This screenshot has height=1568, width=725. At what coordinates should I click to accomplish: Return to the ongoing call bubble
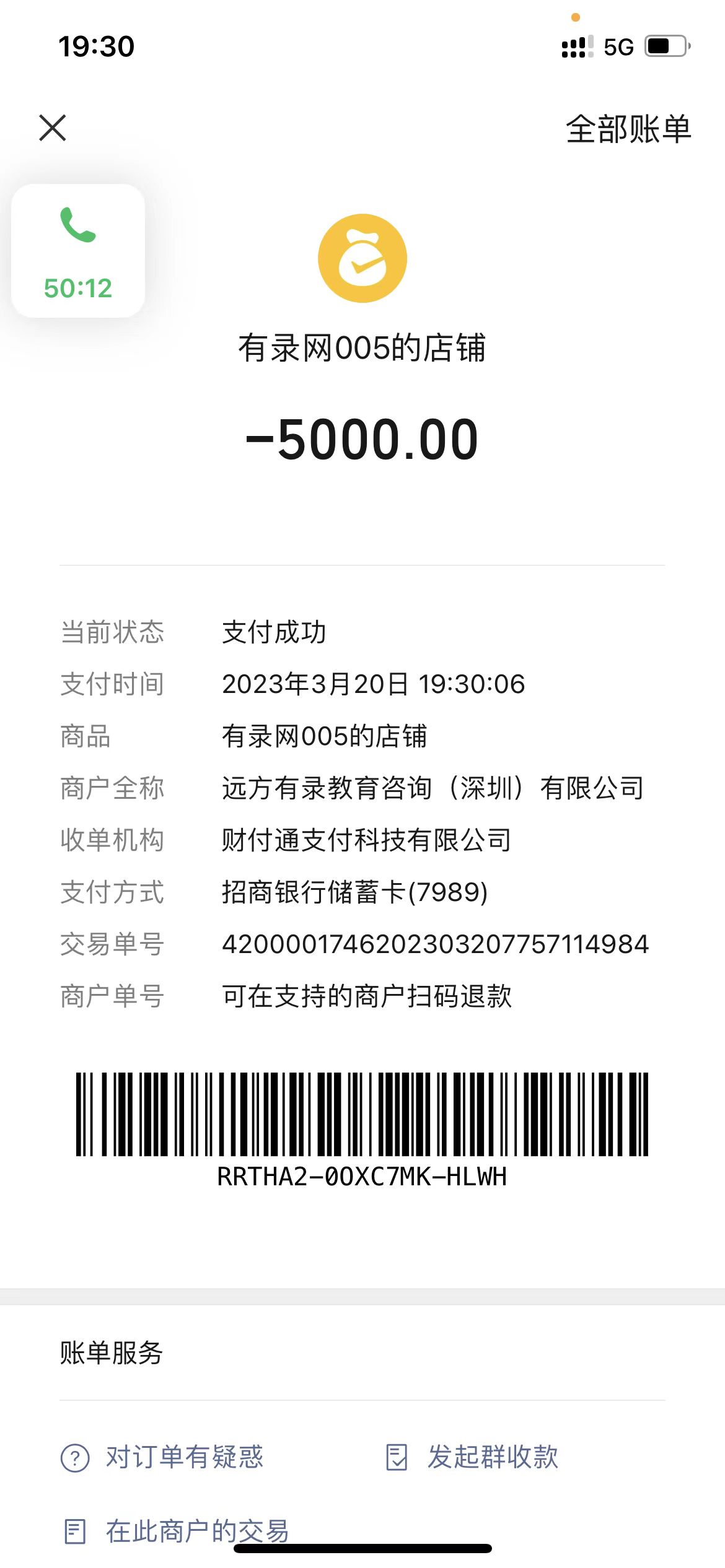pyautogui.click(x=78, y=251)
